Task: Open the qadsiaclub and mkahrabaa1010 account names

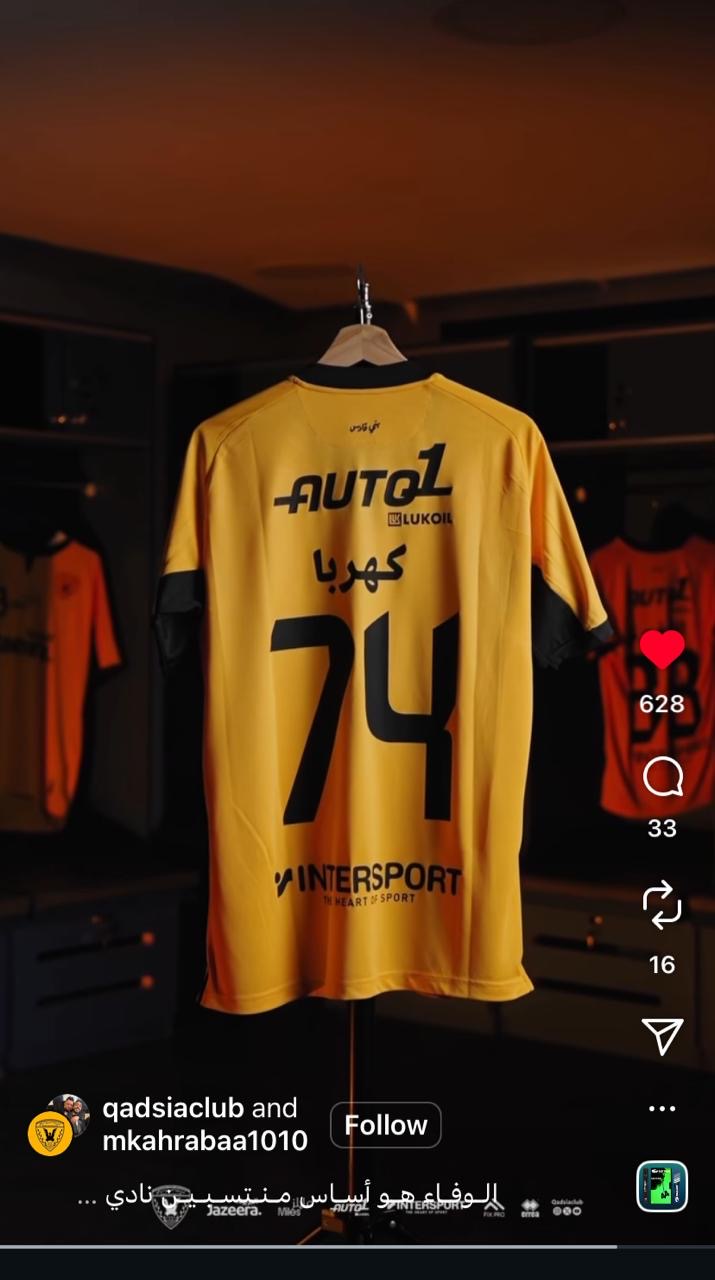Action: (205, 1124)
